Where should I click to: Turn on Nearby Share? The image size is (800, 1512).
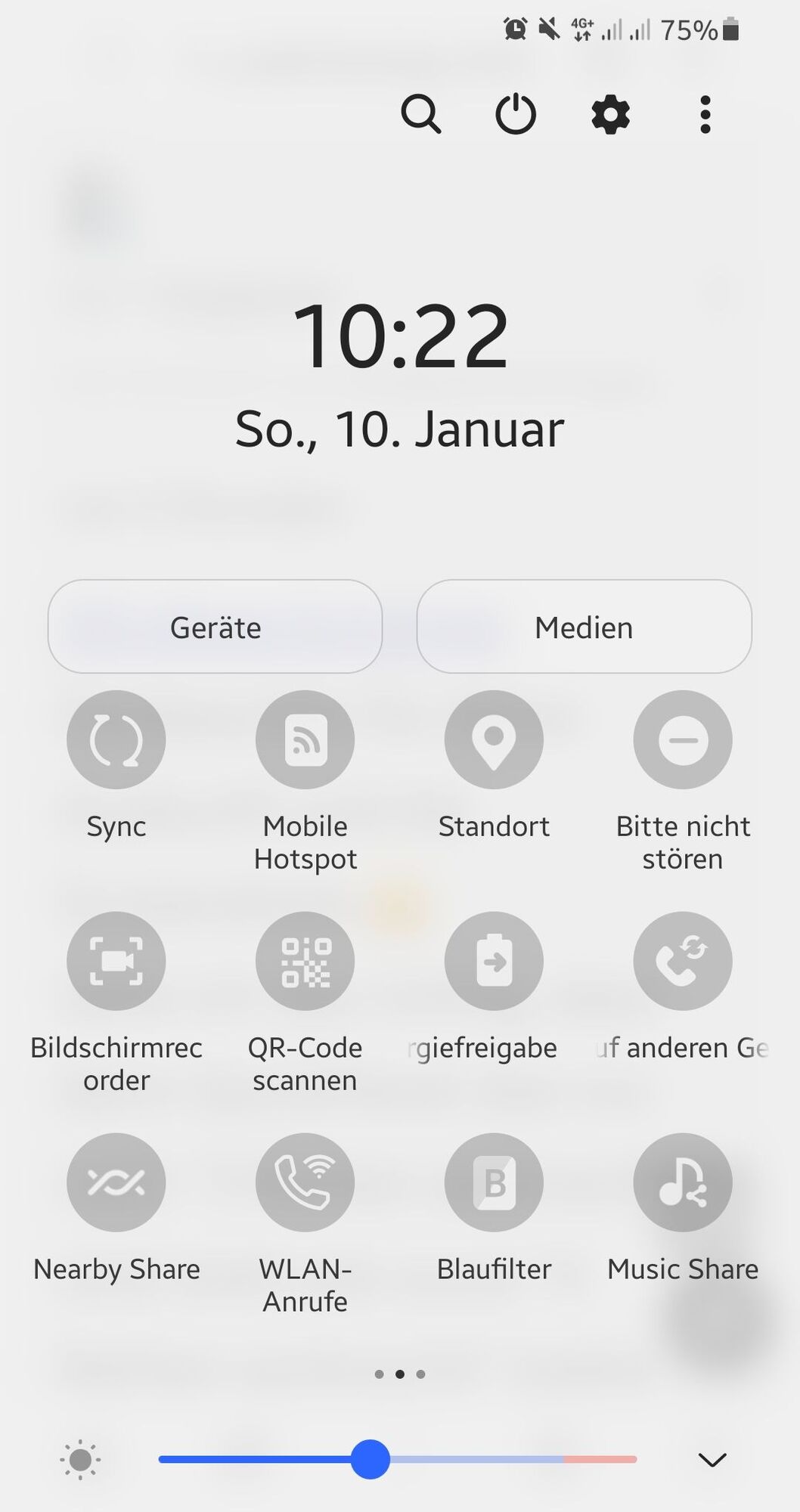pyautogui.click(x=116, y=1182)
